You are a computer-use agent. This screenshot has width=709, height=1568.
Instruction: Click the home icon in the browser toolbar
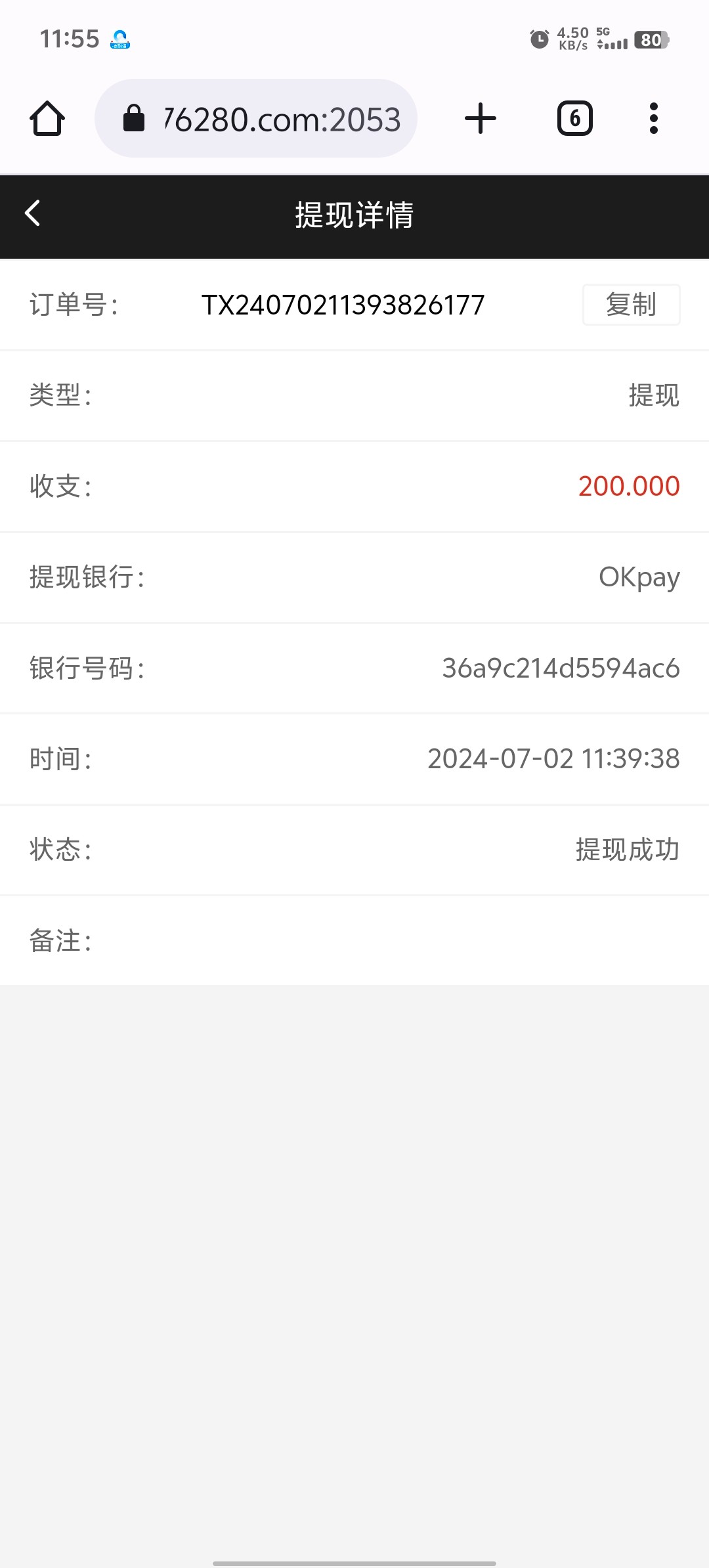(x=48, y=118)
